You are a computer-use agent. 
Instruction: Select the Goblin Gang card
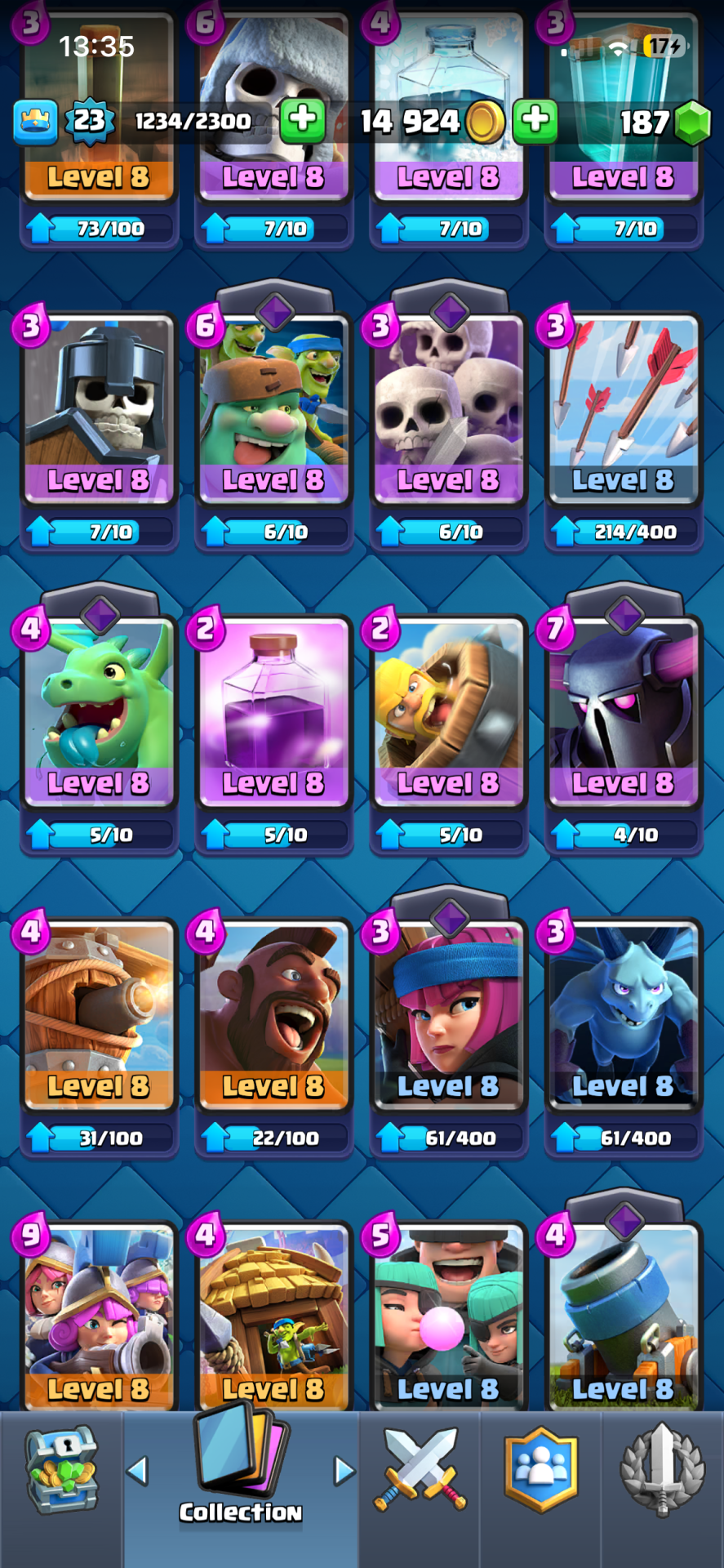coord(273,408)
